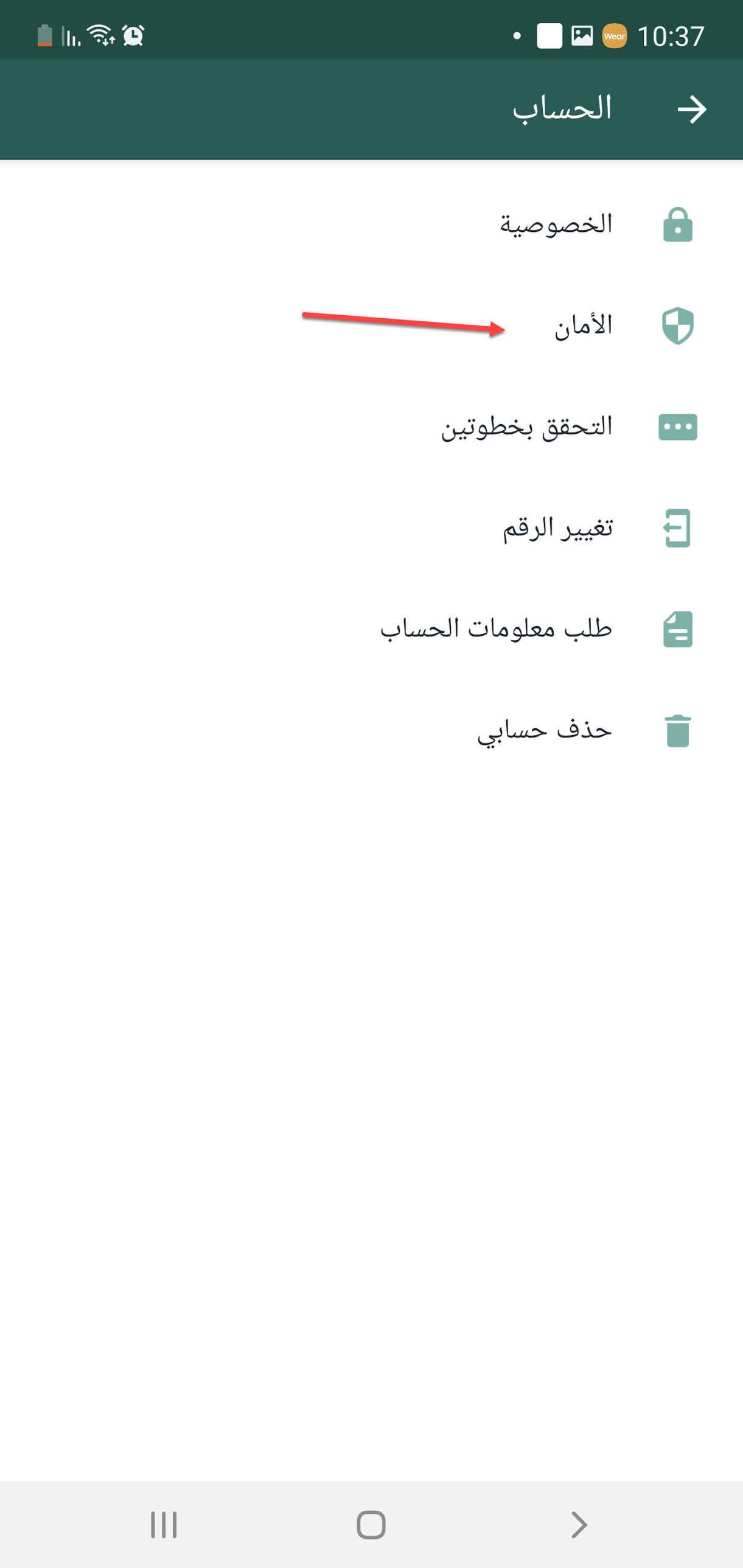Open recent apps from navigation bar
The width and height of the screenshot is (743, 1568).
(164, 1524)
